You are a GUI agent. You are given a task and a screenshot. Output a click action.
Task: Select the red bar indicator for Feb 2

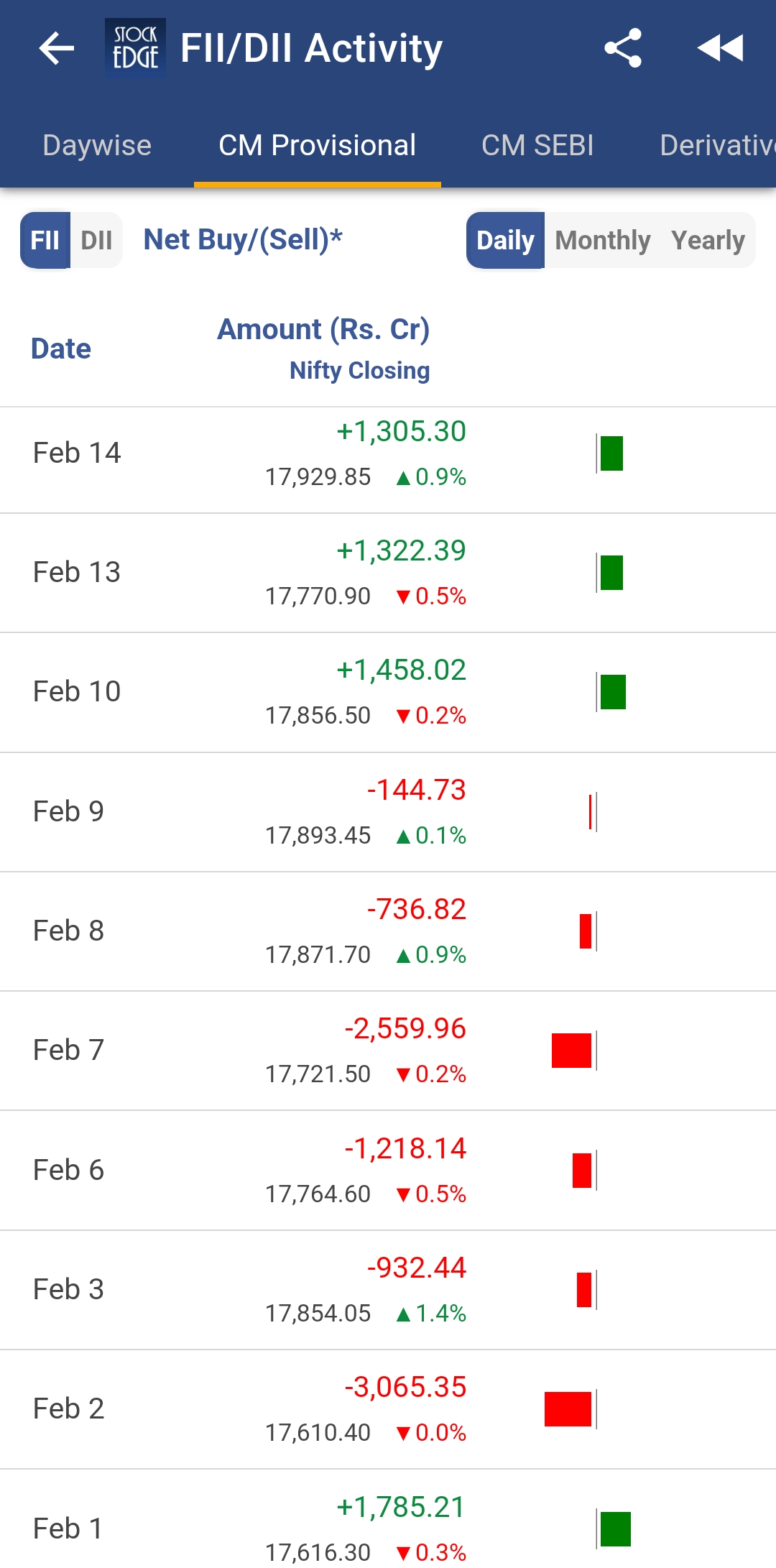pyautogui.click(x=568, y=1408)
